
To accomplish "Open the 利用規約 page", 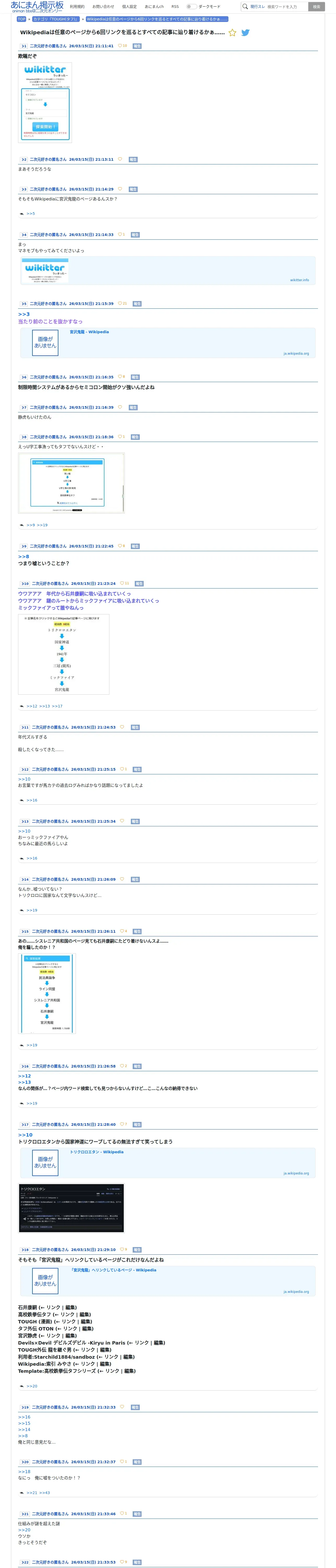I will [77, 7].
